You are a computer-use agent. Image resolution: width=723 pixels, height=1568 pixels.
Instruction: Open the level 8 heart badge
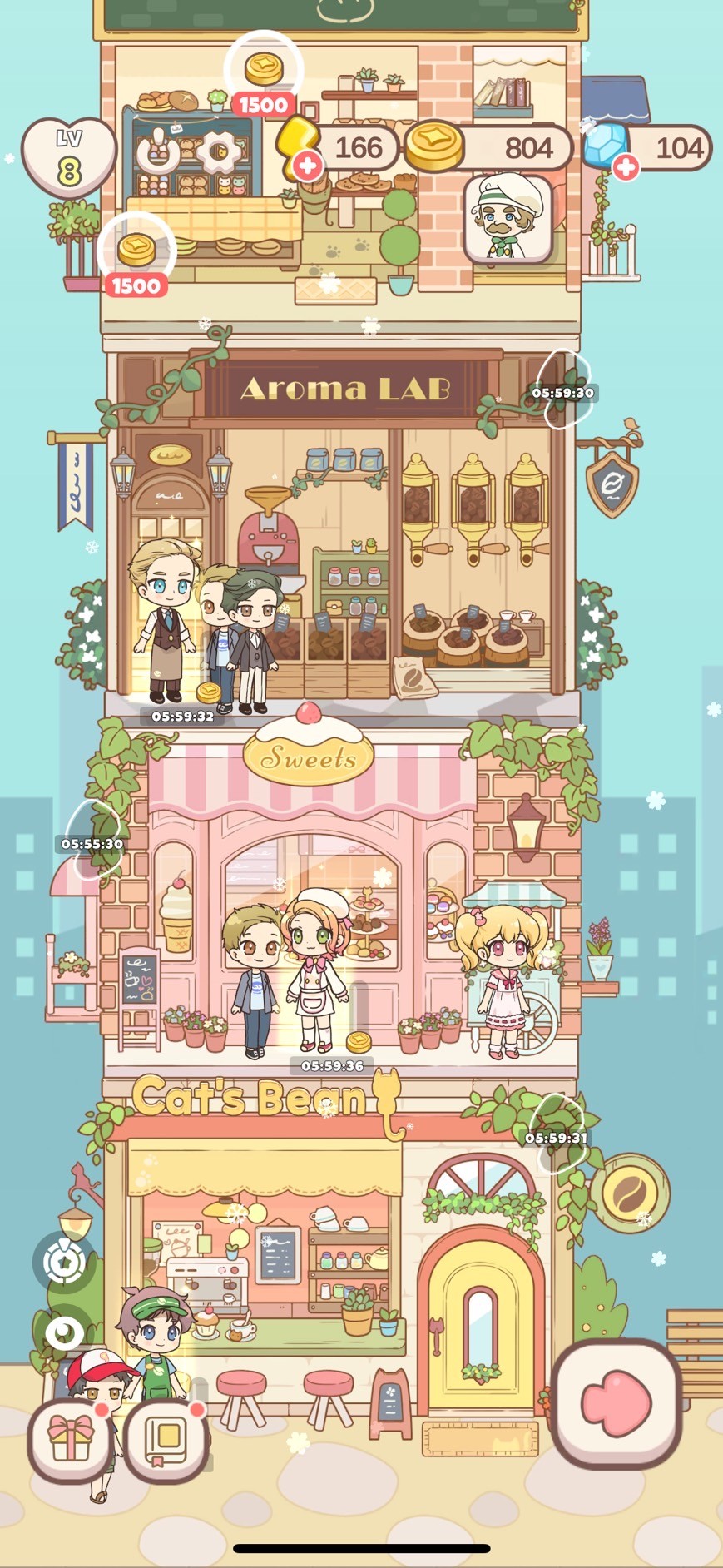click(x=68, y=157)
